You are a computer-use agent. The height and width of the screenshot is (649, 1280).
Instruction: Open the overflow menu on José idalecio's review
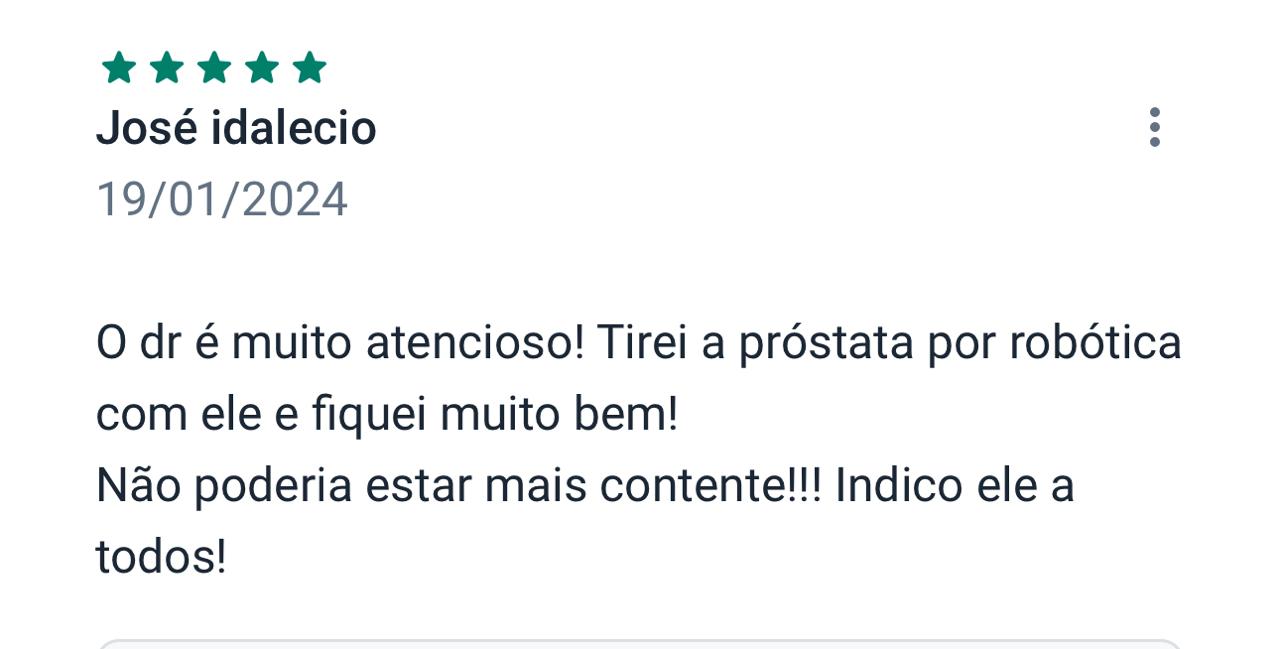click(x=1154, y=127)
